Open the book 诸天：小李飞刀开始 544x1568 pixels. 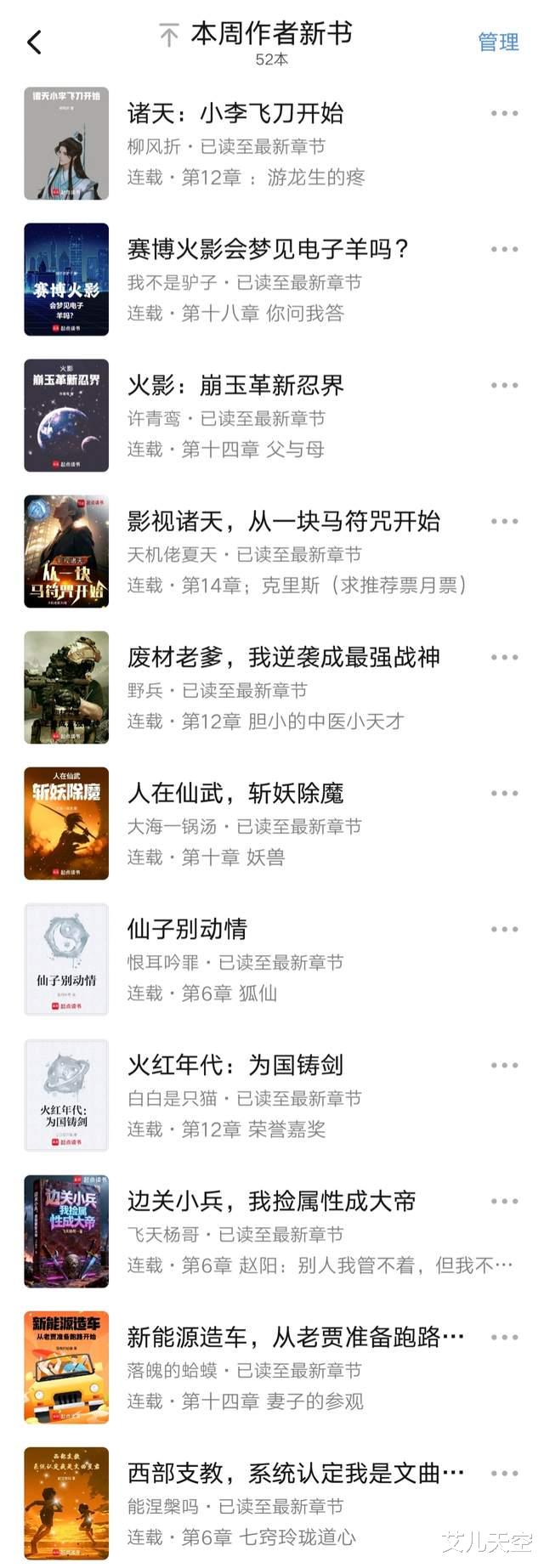click(x=235, y=114)
